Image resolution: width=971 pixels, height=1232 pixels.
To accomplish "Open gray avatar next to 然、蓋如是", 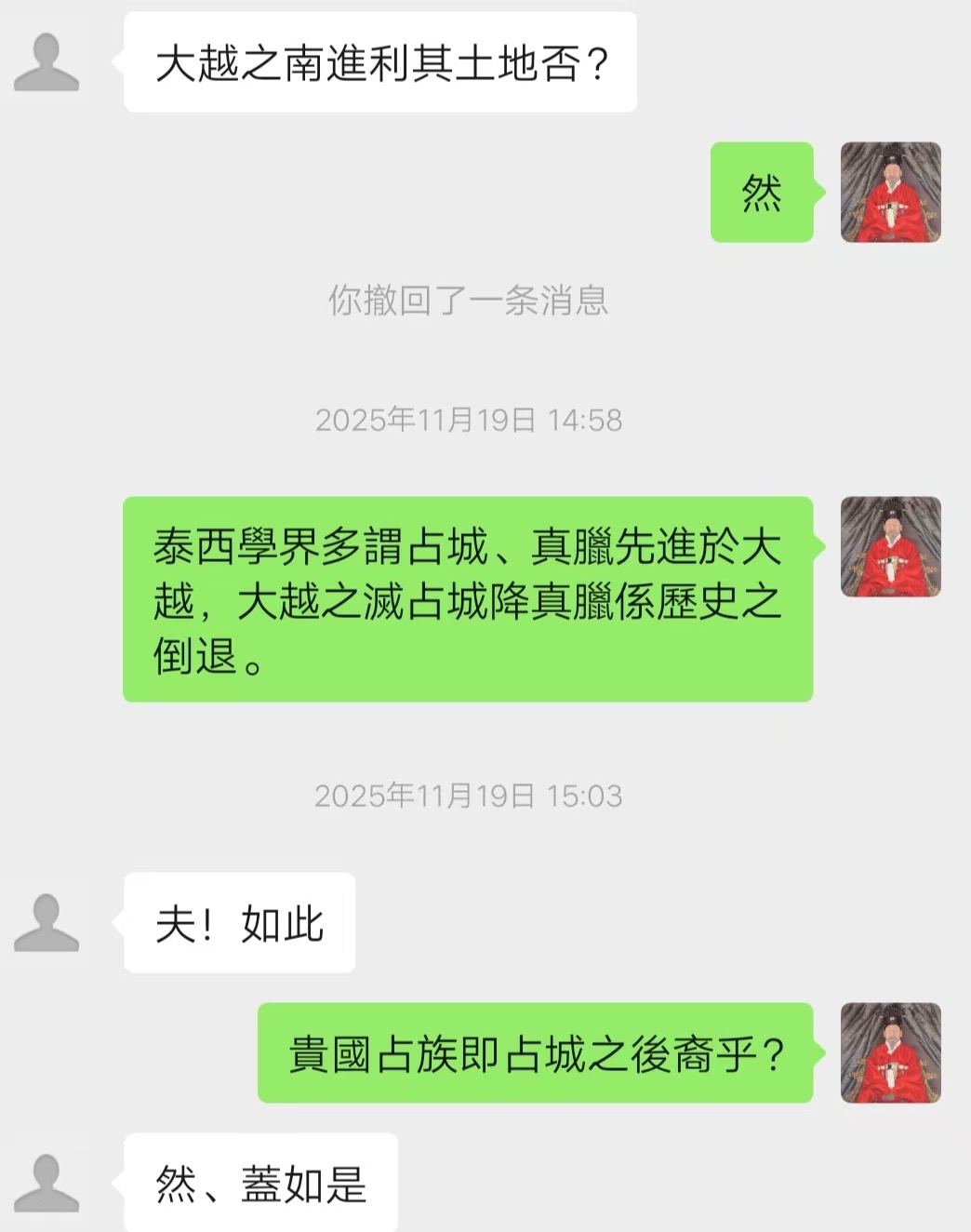I will pos(47,1183).
